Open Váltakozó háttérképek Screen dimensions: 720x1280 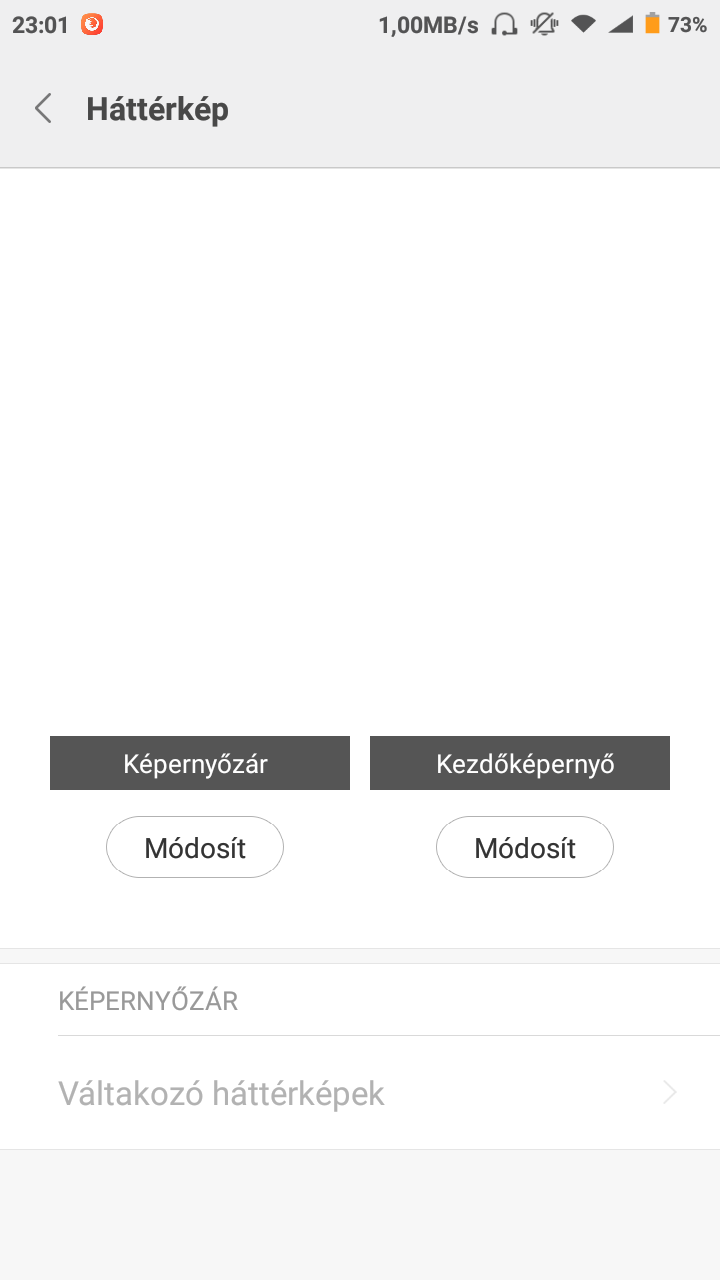point(360,1093)
